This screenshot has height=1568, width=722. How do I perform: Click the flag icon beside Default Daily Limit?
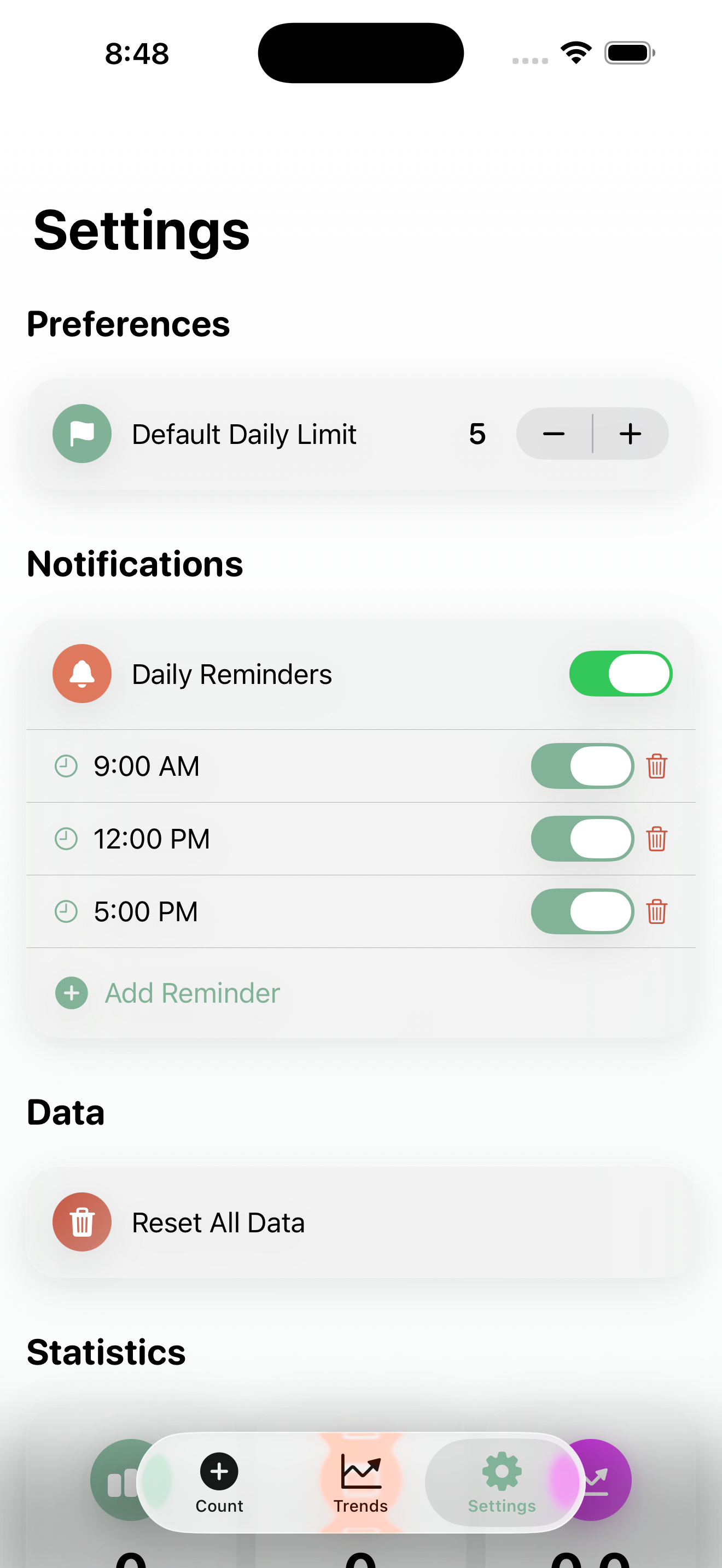click(81, 434)
